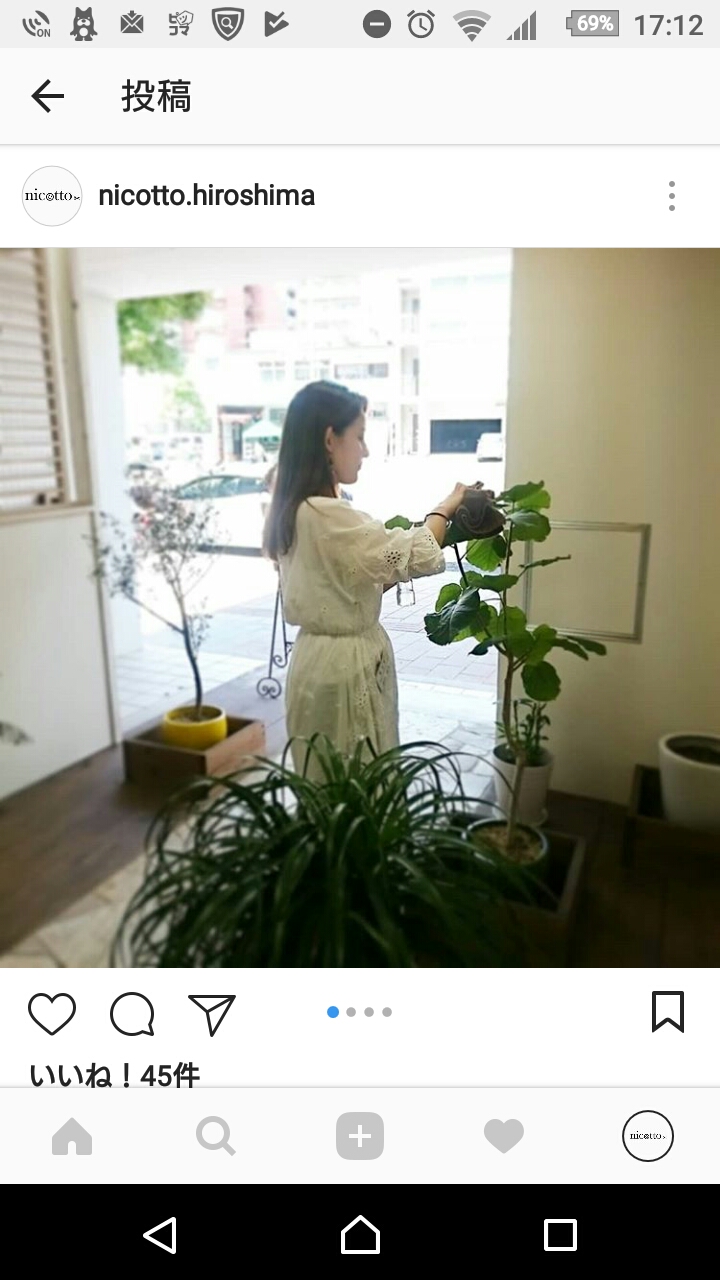Viewport: 720px width, 1280px height.
Task: Go back from the 投稿 screen
Action: [x=47, y=96]
